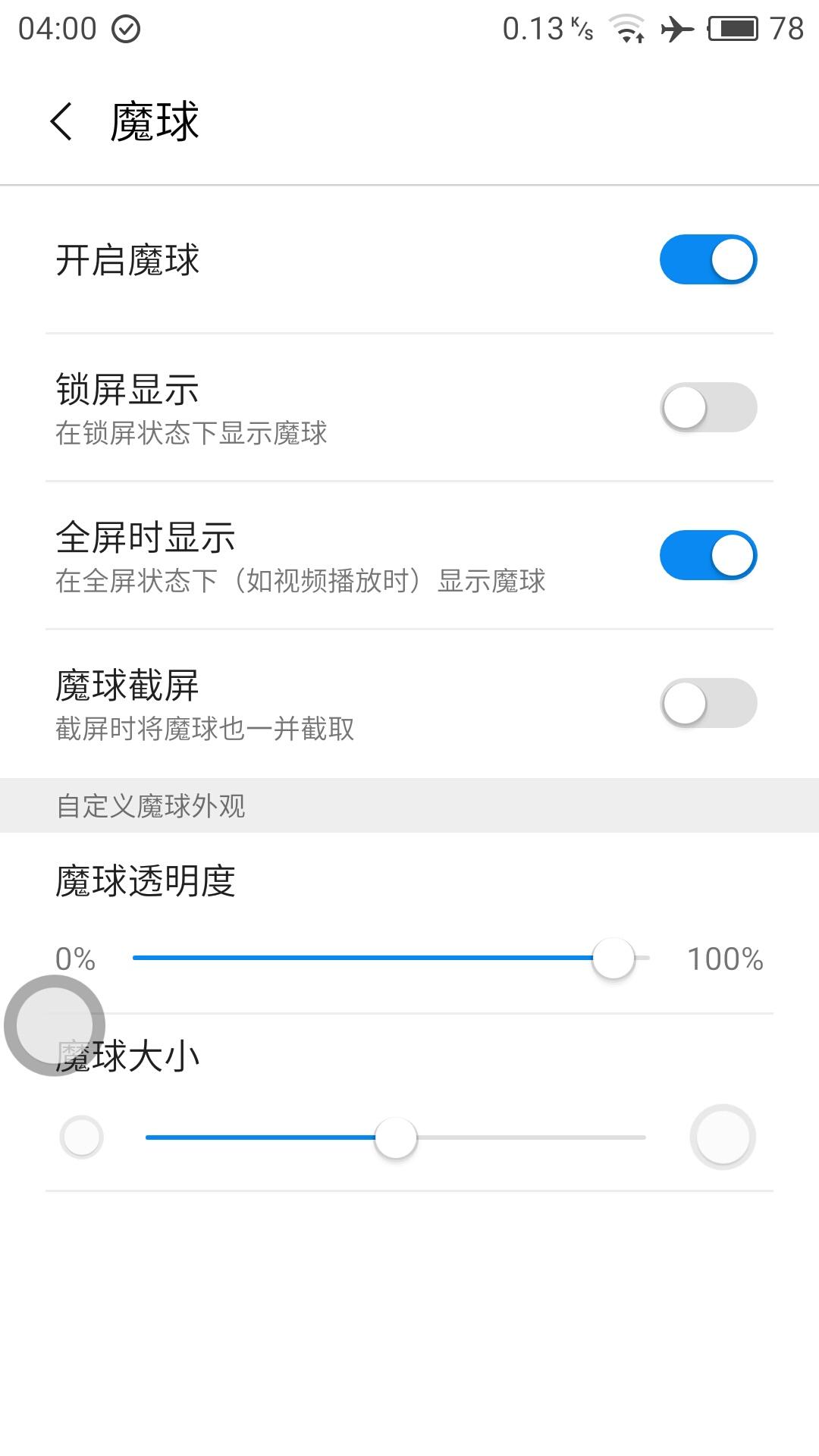Tap the 100% label on transparency slider
This screenshot has width=819, height=1456.
[724, 959]
